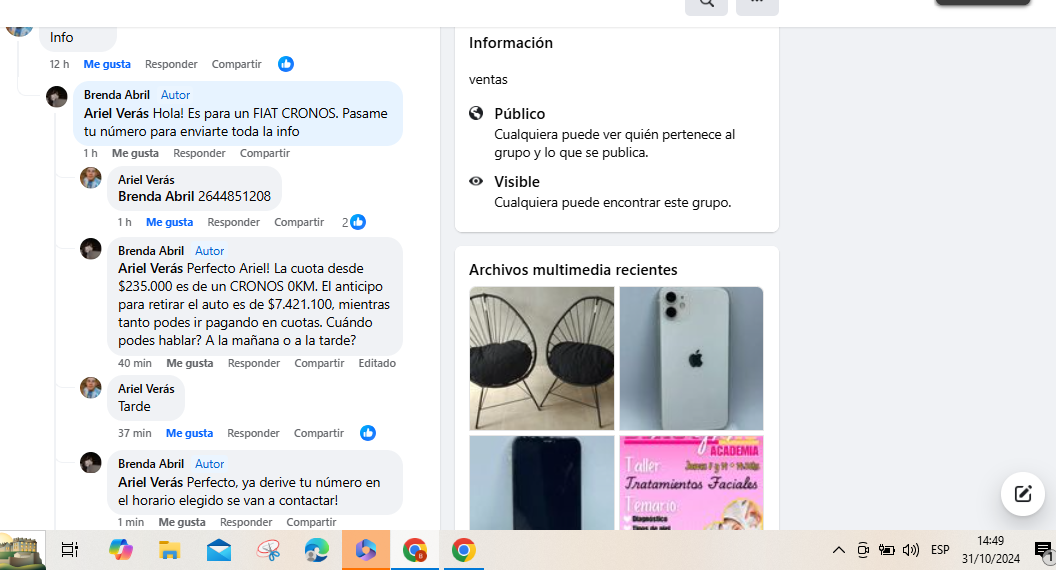Open the white iPhone photo
This screenshot has height=570, width=1056.
point(691,358)
